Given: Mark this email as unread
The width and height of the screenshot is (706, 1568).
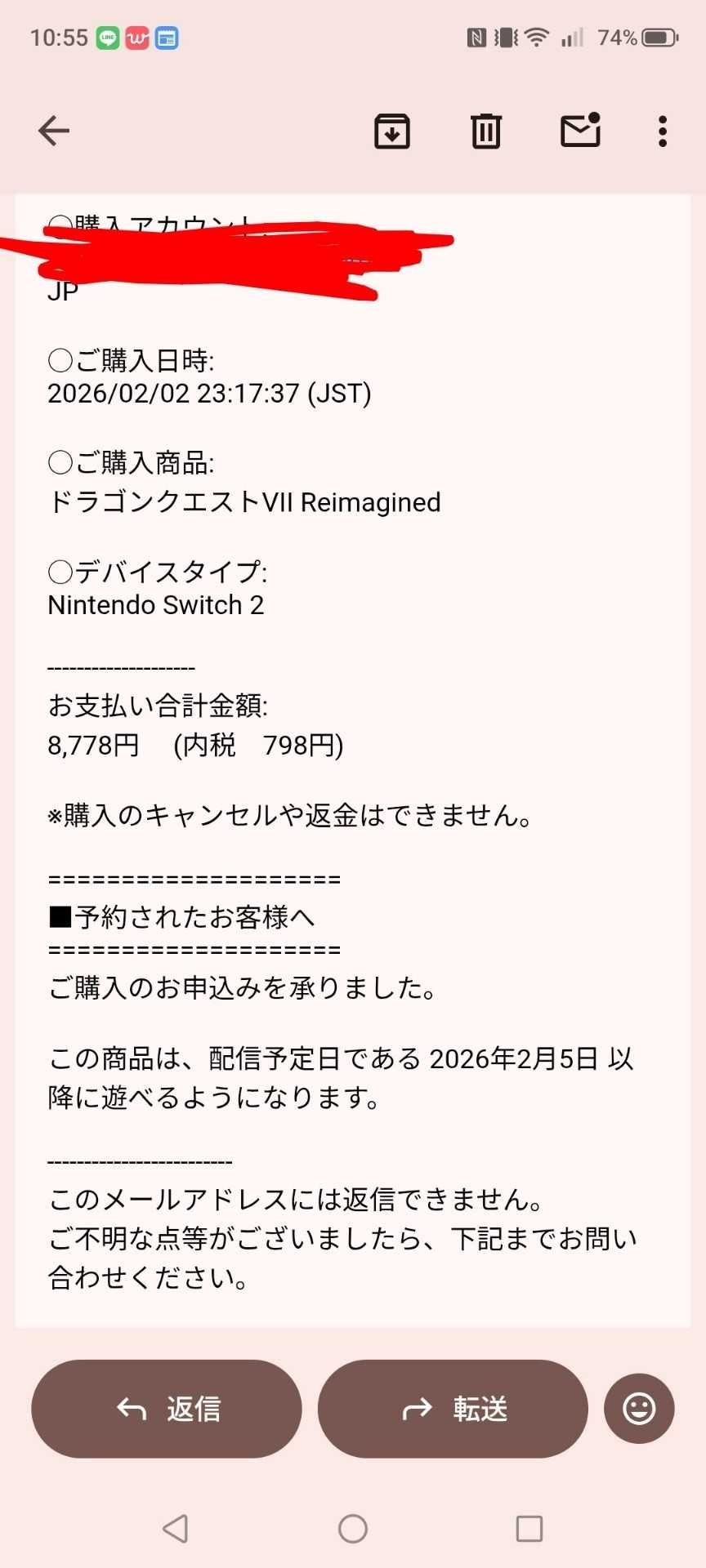Looking at the screenshot, I should [580, 131].
